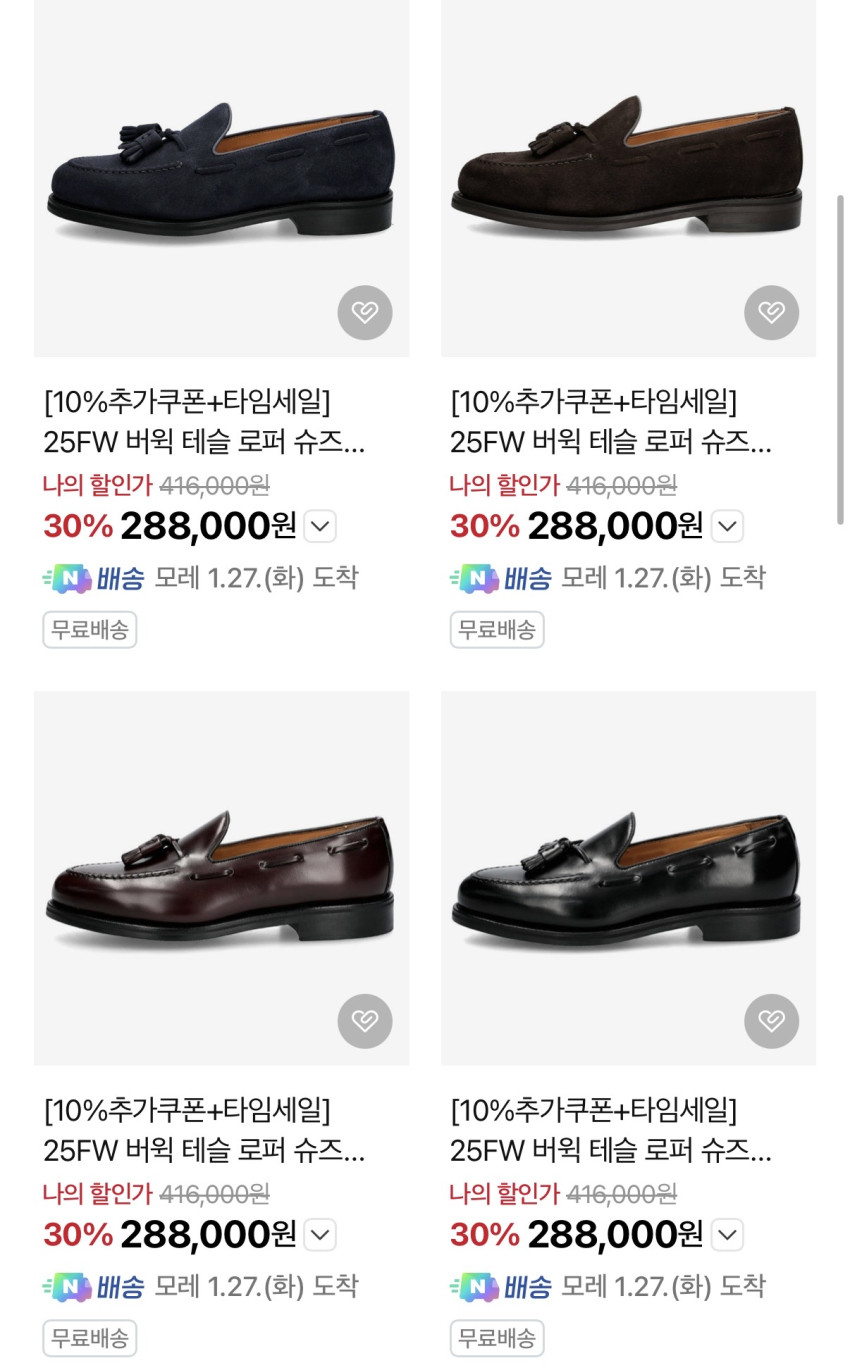View the brown suede tassel loafer product
The image size is (850, 1370).
(x=628, y=170)
